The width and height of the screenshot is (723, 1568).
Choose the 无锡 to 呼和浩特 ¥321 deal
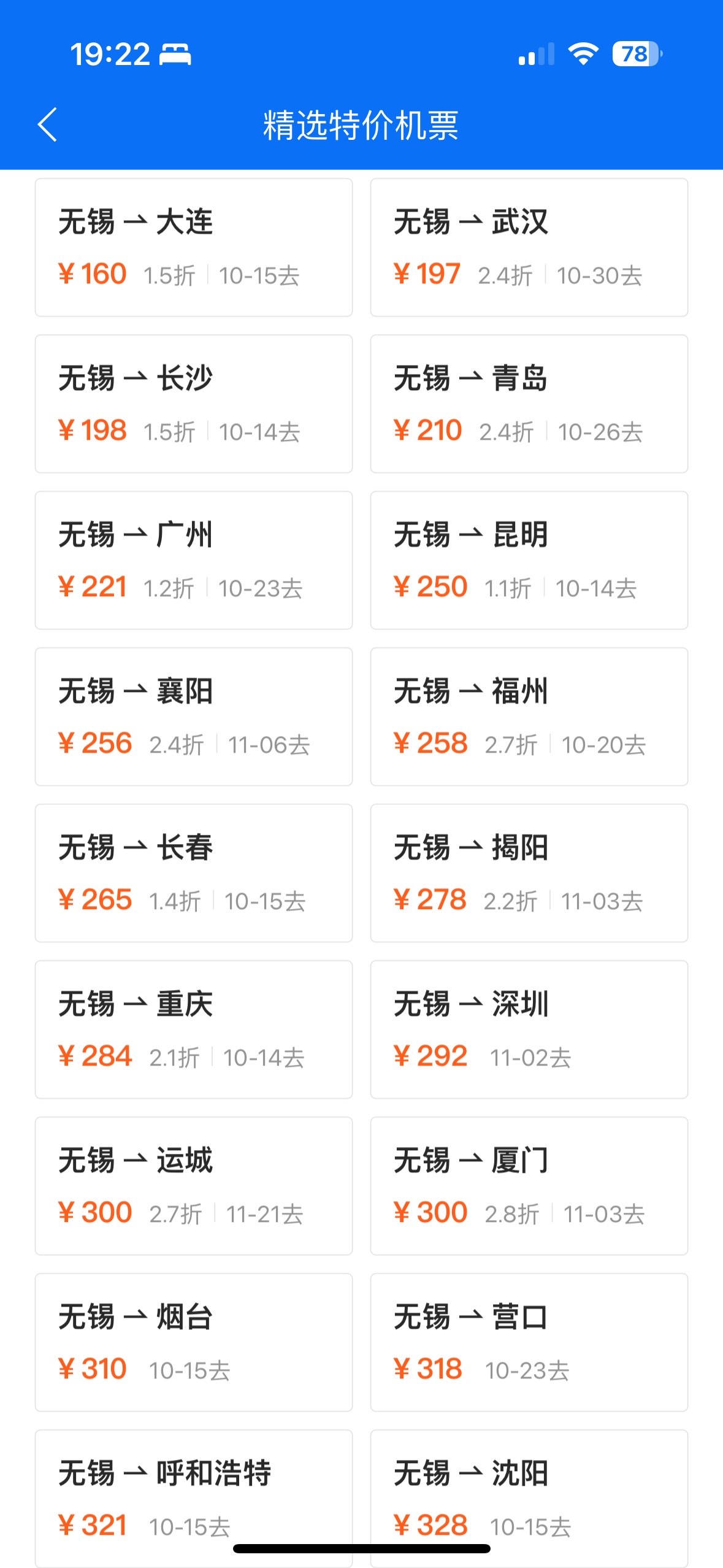pos(194,1499)
